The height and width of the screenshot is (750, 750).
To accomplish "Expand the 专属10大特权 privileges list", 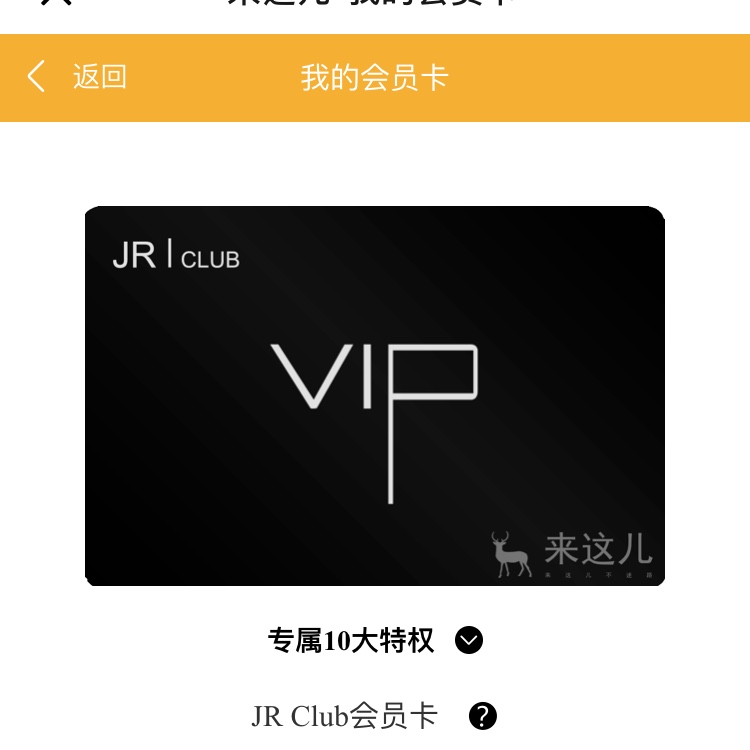I will [469, 640].
